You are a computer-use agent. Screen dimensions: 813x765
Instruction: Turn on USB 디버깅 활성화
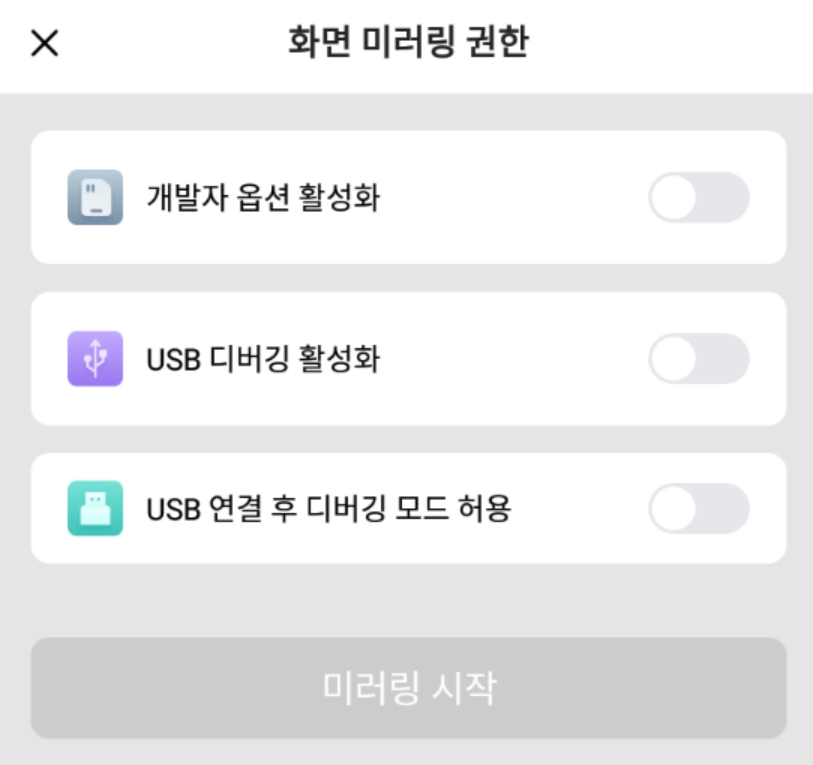pyautogui.click(x=698, y=359)
